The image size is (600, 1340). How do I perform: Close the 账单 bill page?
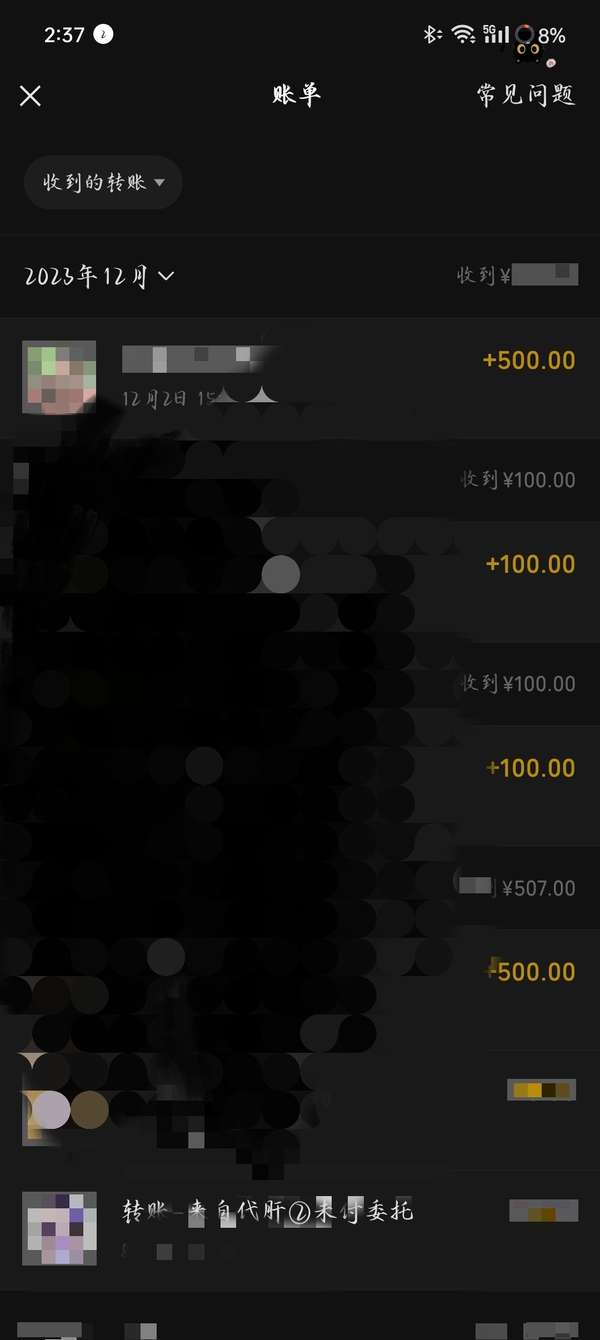point(31,96)
